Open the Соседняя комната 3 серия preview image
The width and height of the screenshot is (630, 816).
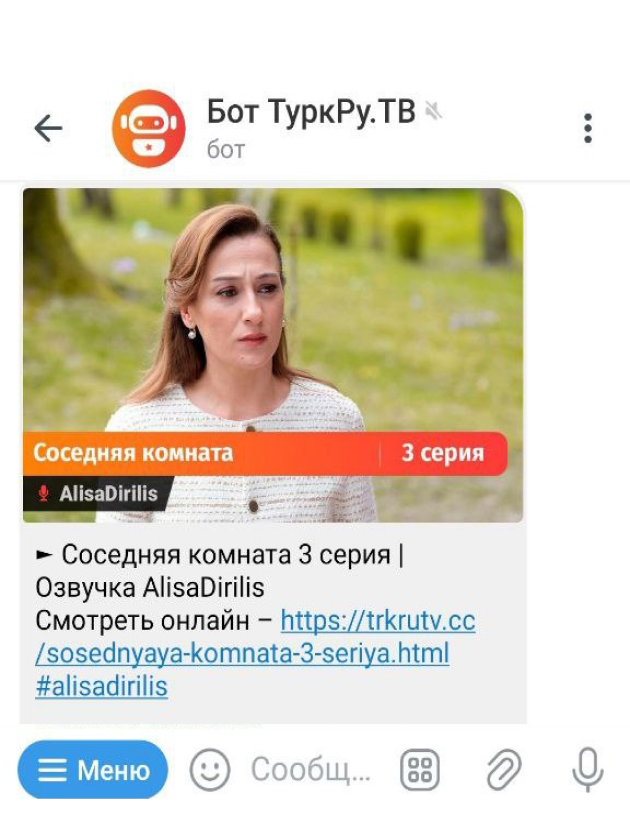coord(272,354)
